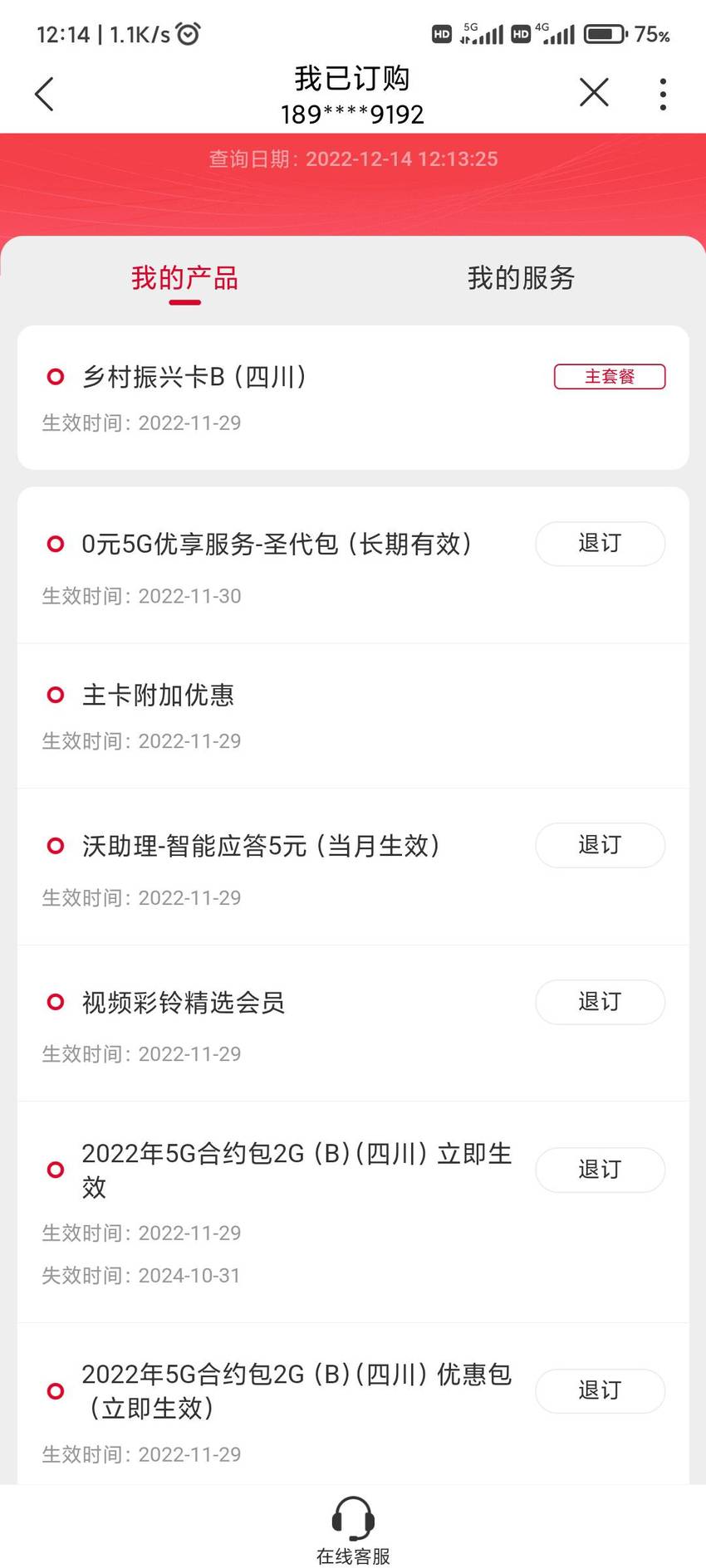Close the page with the X icon

tap(594, 92)
